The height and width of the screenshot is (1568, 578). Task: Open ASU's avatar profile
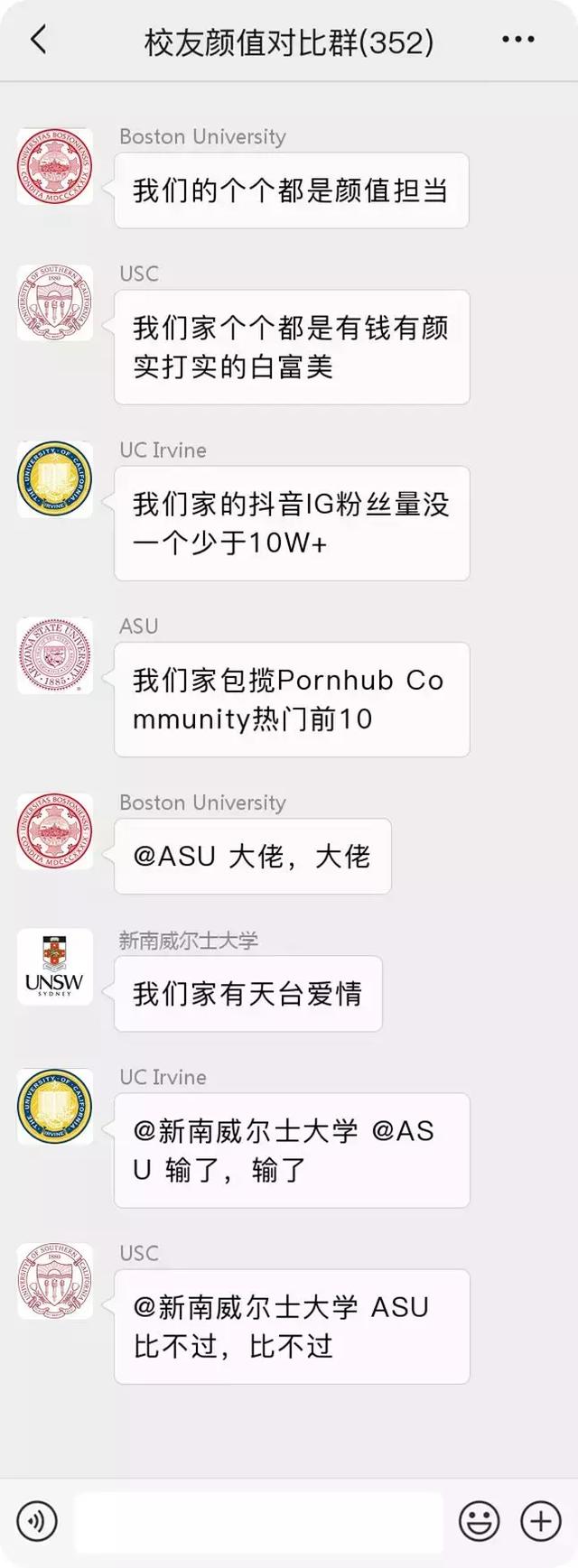click(x=55, y=655)
